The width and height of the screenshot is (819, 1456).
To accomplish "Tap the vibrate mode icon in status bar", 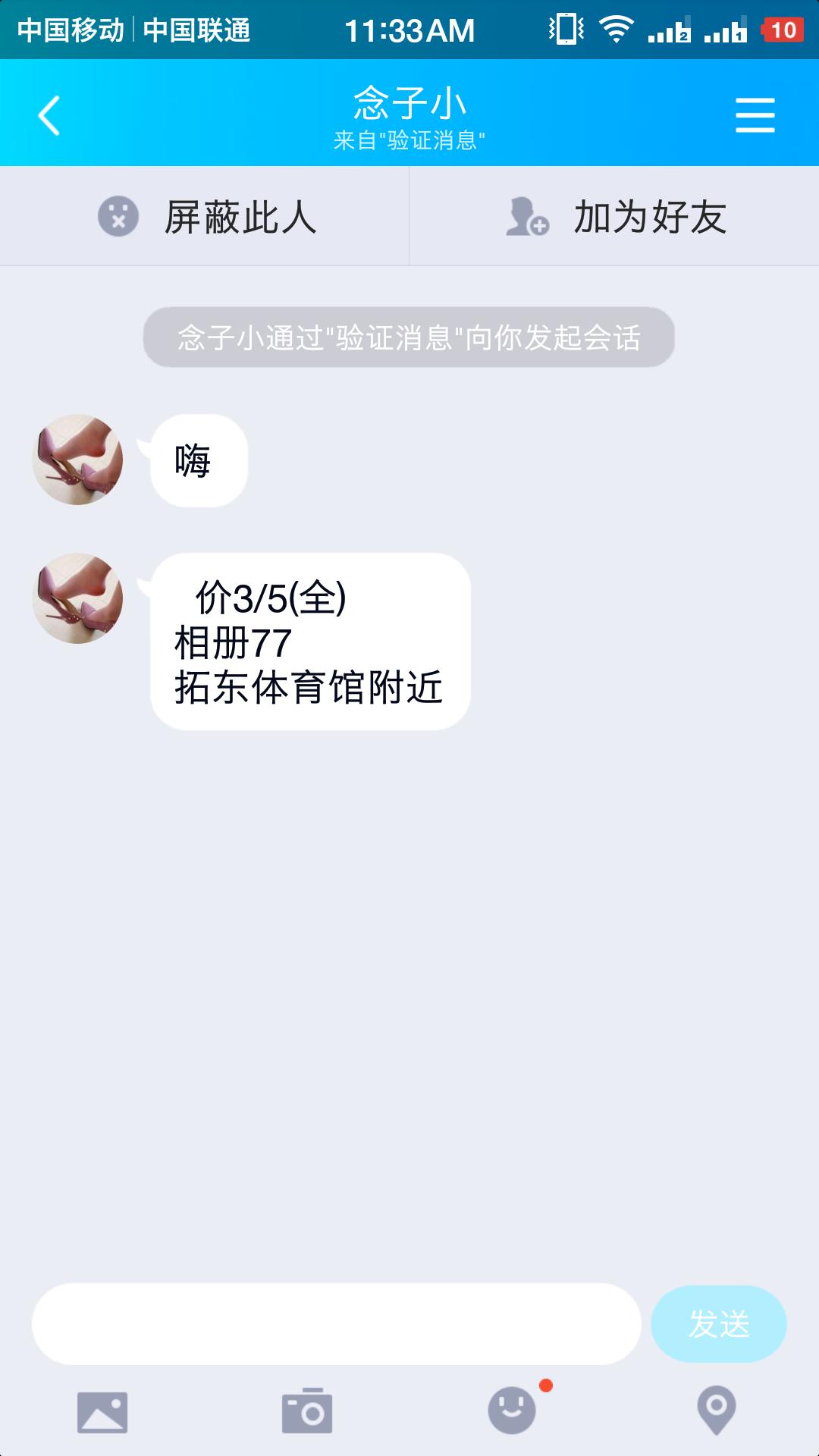I will 565,30.
